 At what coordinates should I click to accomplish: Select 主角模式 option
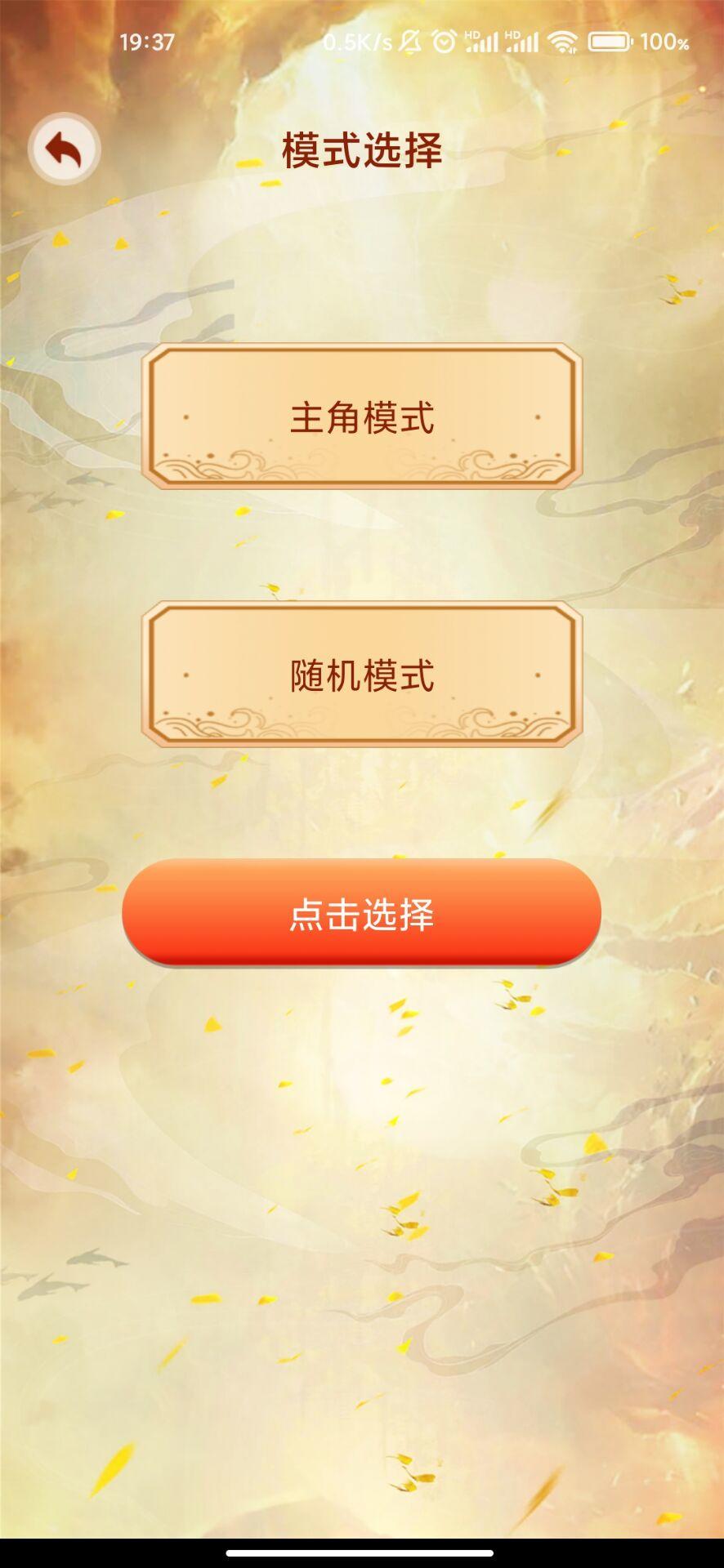[x=362, y=416]
